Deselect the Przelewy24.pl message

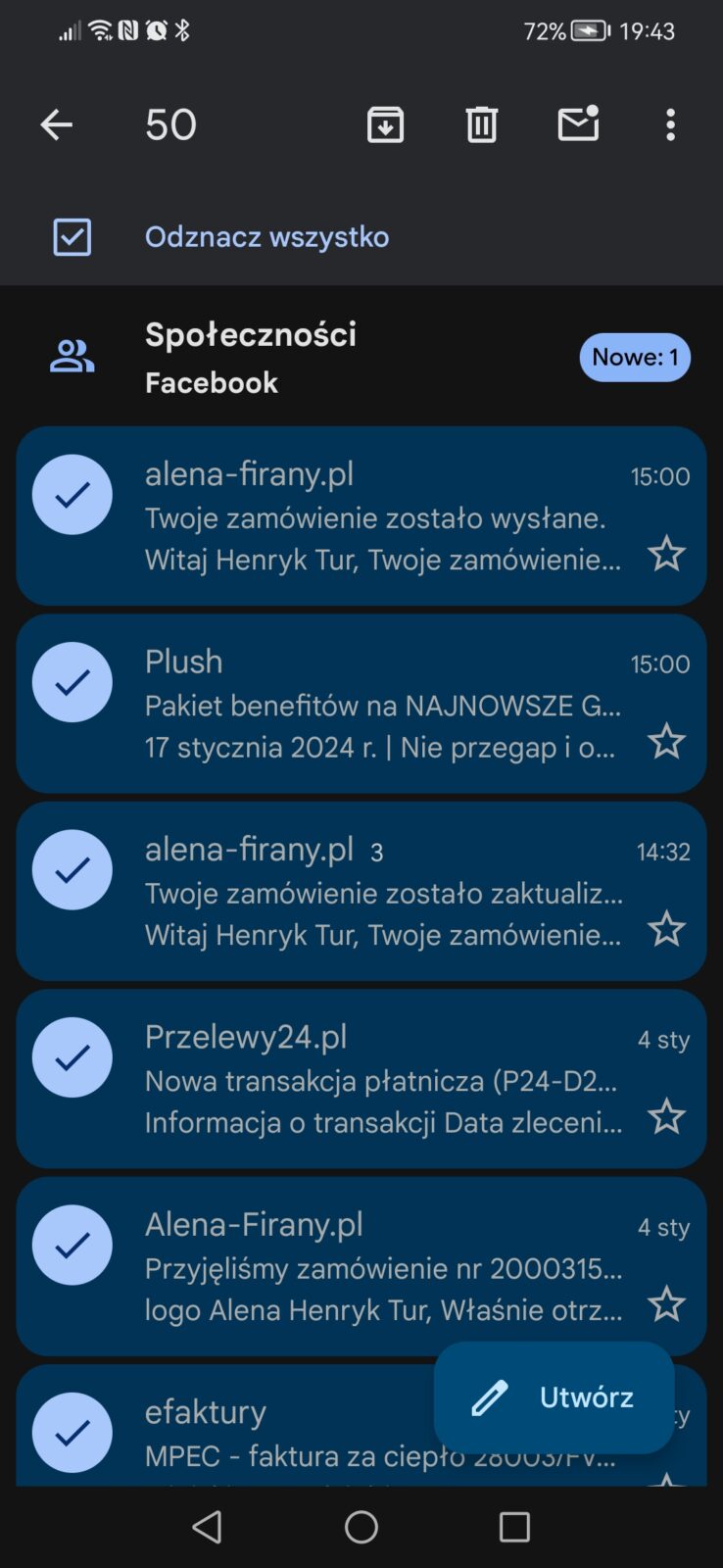point(72,1055)
